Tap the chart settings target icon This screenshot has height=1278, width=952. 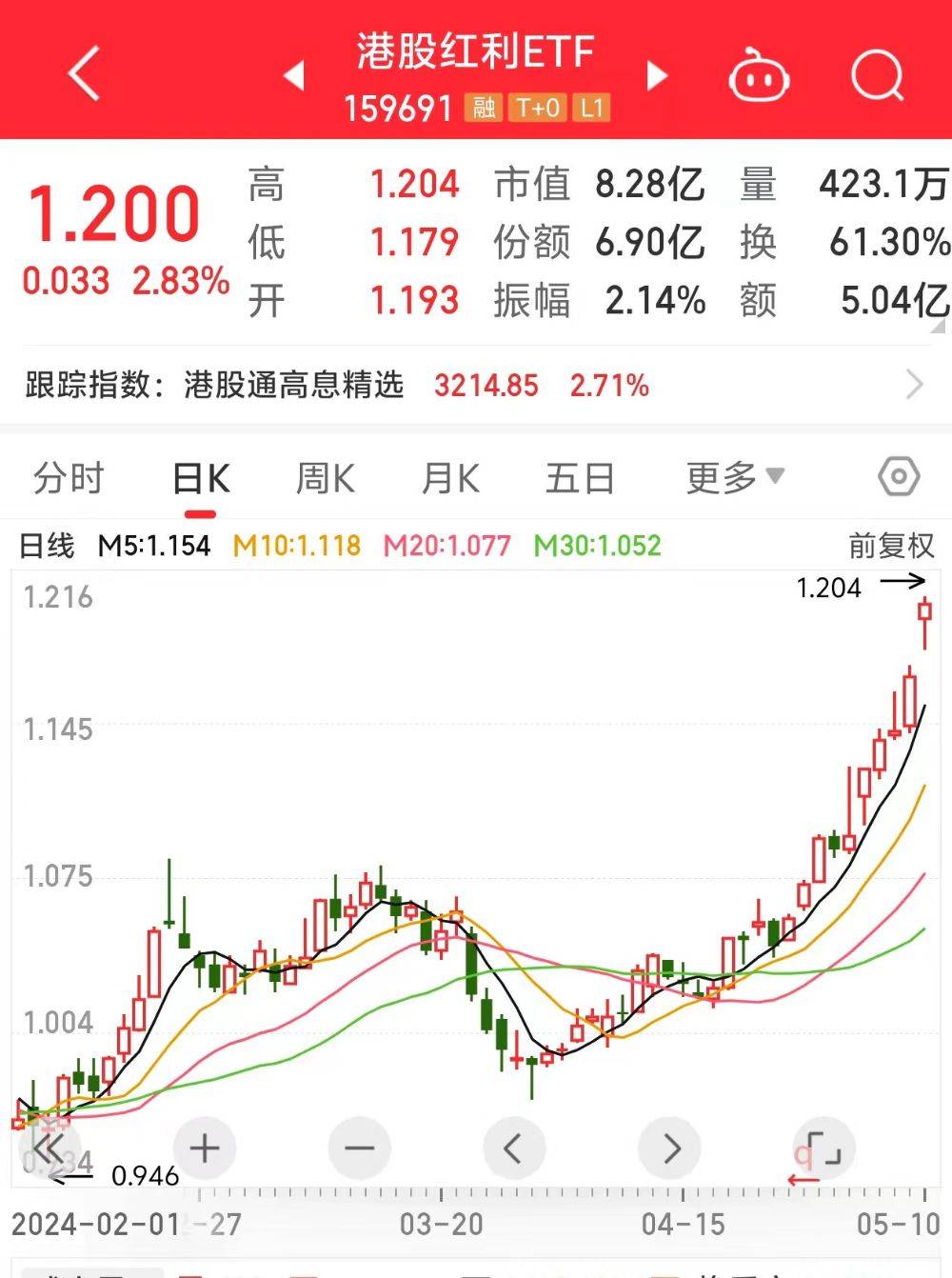coord(898,476)
